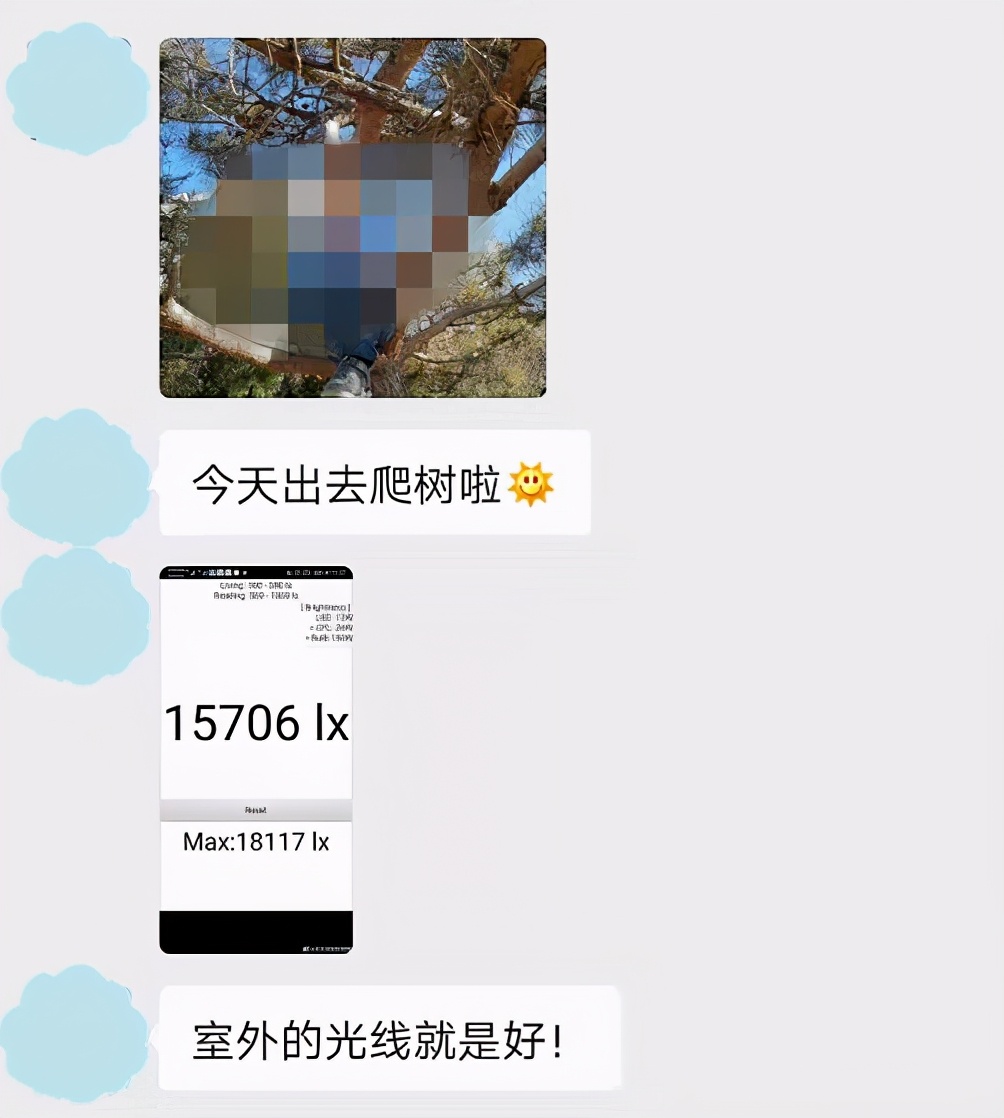Toggle the live reading showing 15706 lx
Viewport: 1004px width, 1118px height.
coord(255,723)
